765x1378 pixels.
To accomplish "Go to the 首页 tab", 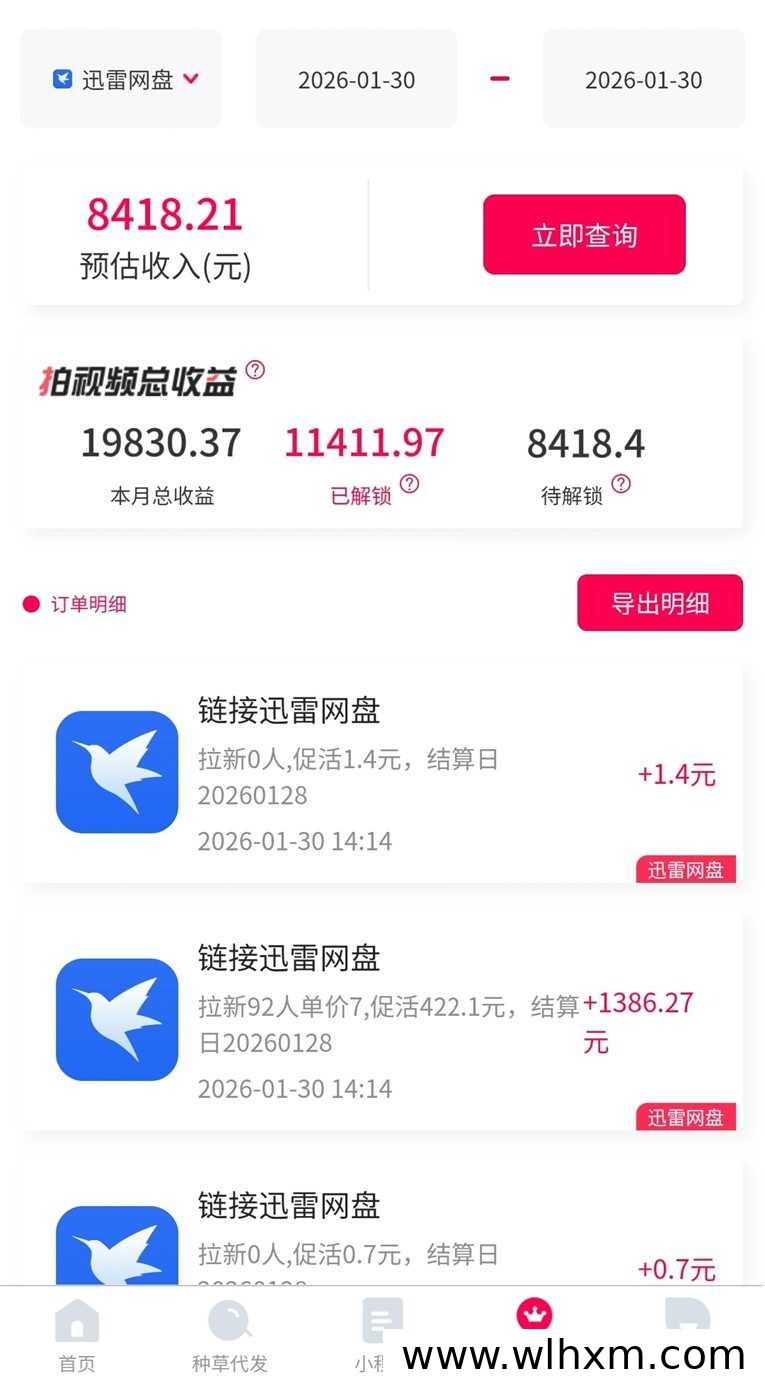I will point(77,1335).
